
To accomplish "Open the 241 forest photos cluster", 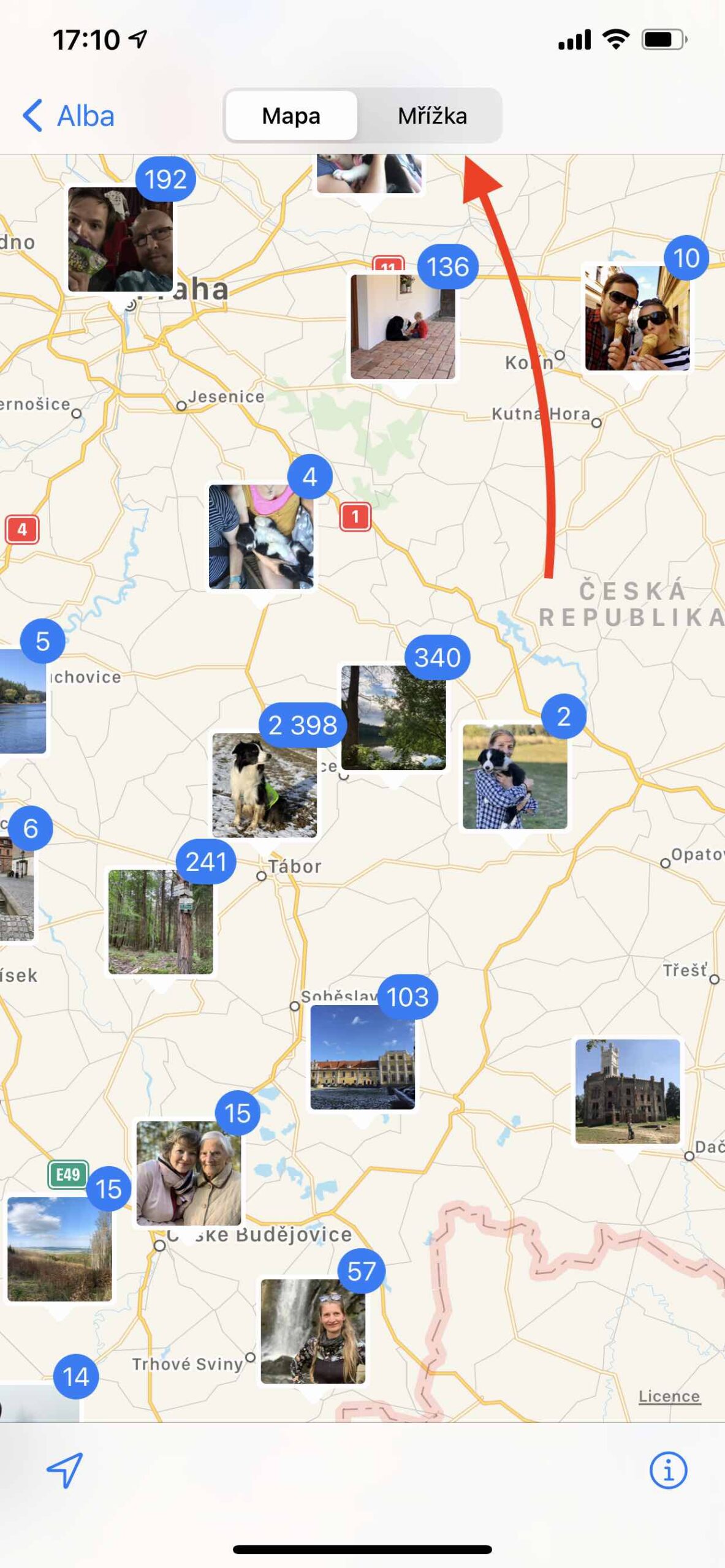I will pos(161,921).
